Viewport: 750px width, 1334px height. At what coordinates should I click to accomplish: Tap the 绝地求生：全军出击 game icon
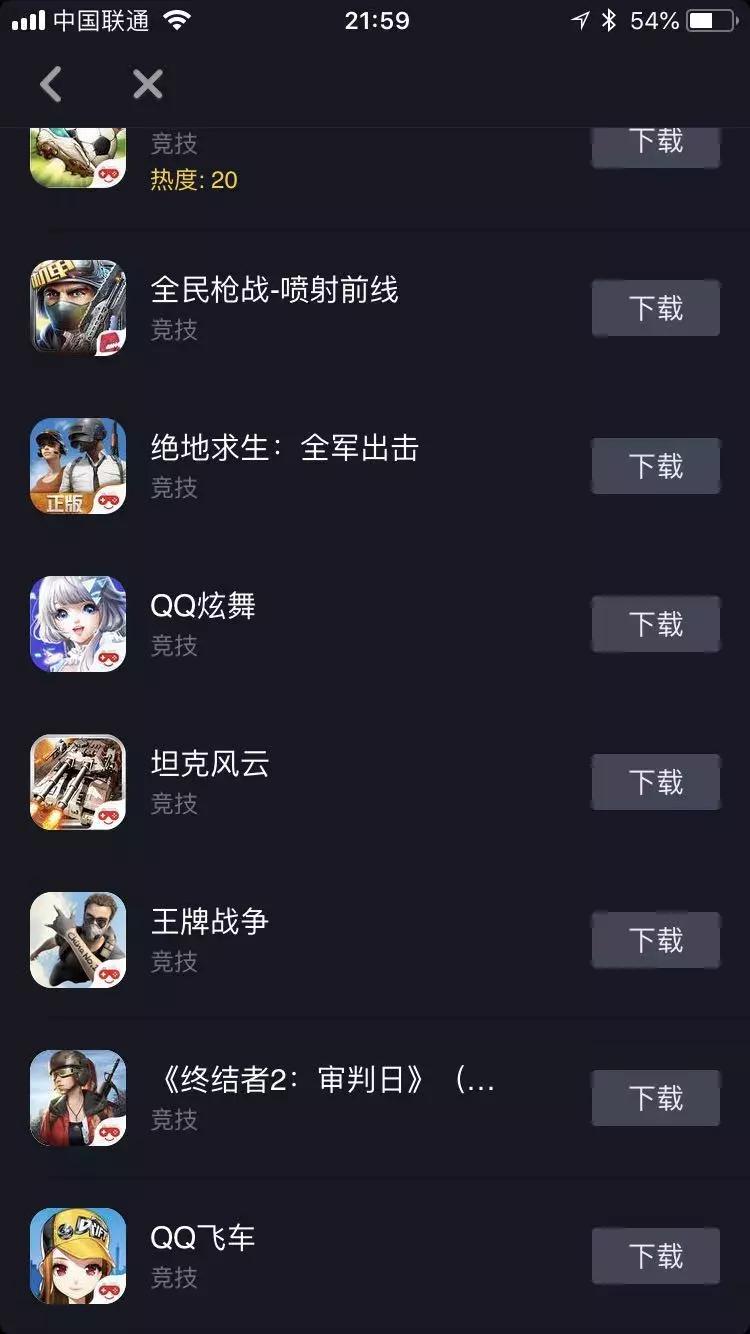(77, 466)
